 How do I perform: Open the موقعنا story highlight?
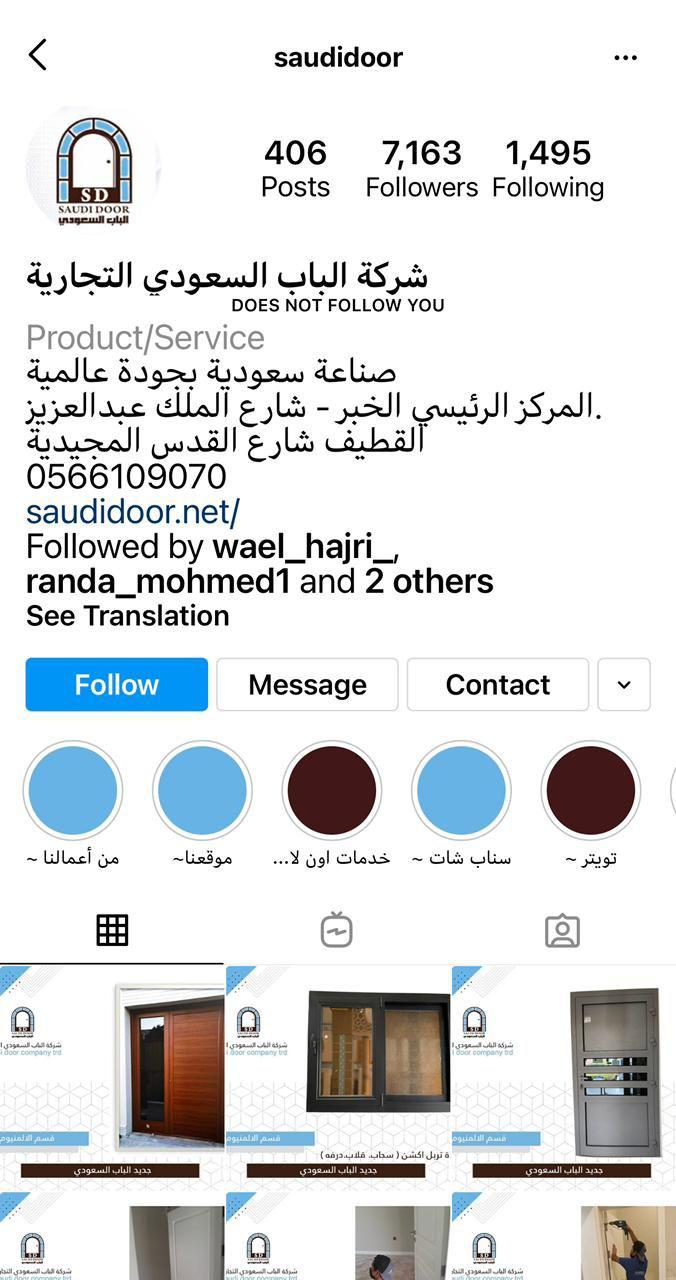coord(202,790)
